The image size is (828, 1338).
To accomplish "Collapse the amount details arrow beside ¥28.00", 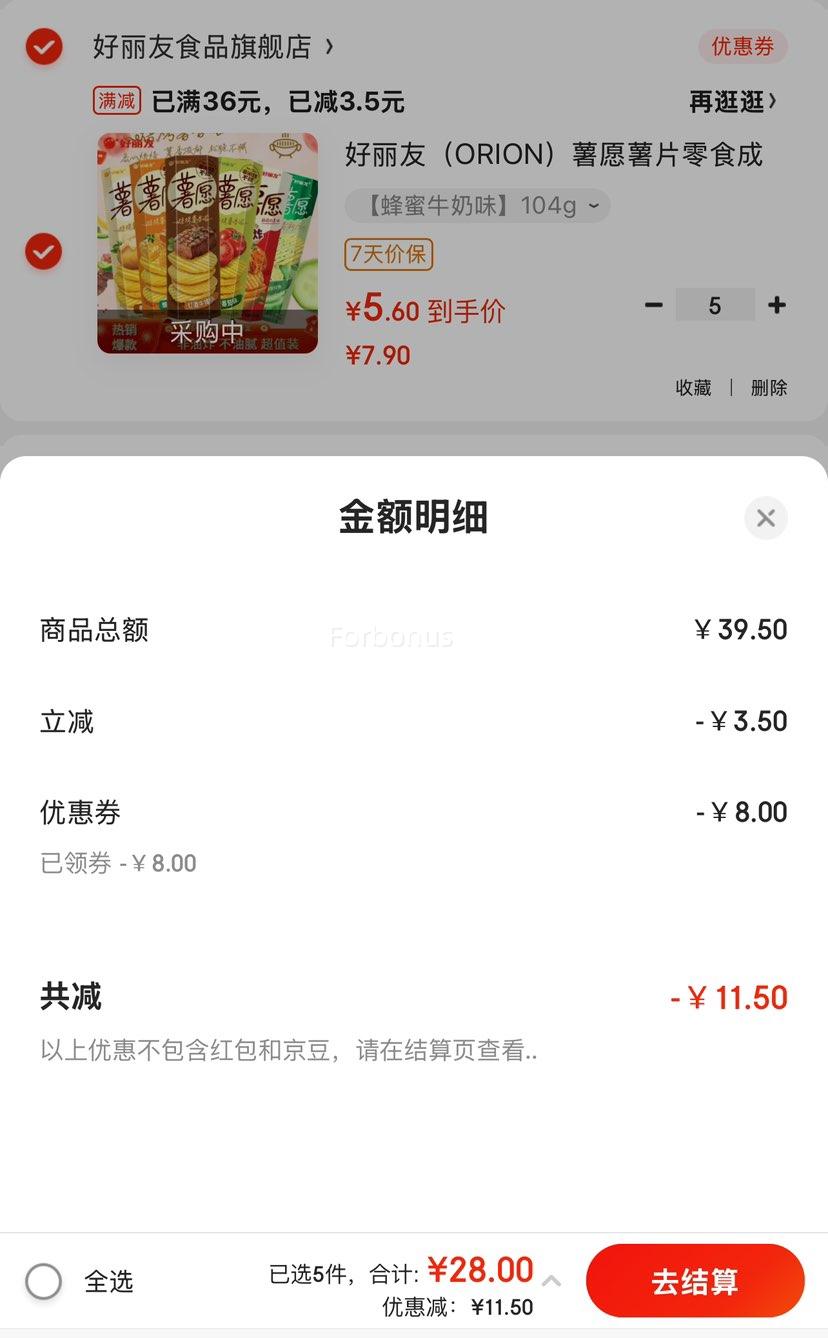I will 551,1280.
